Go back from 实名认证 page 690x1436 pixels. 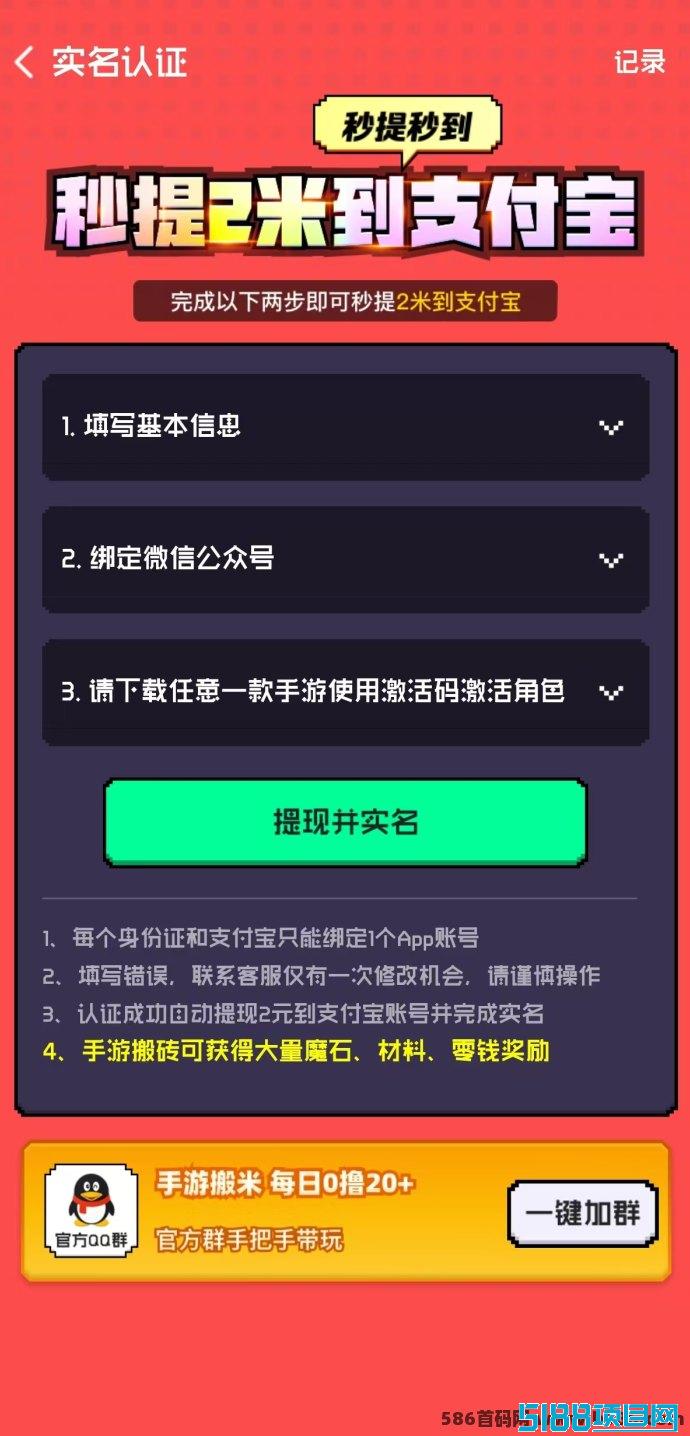point(24,62)
